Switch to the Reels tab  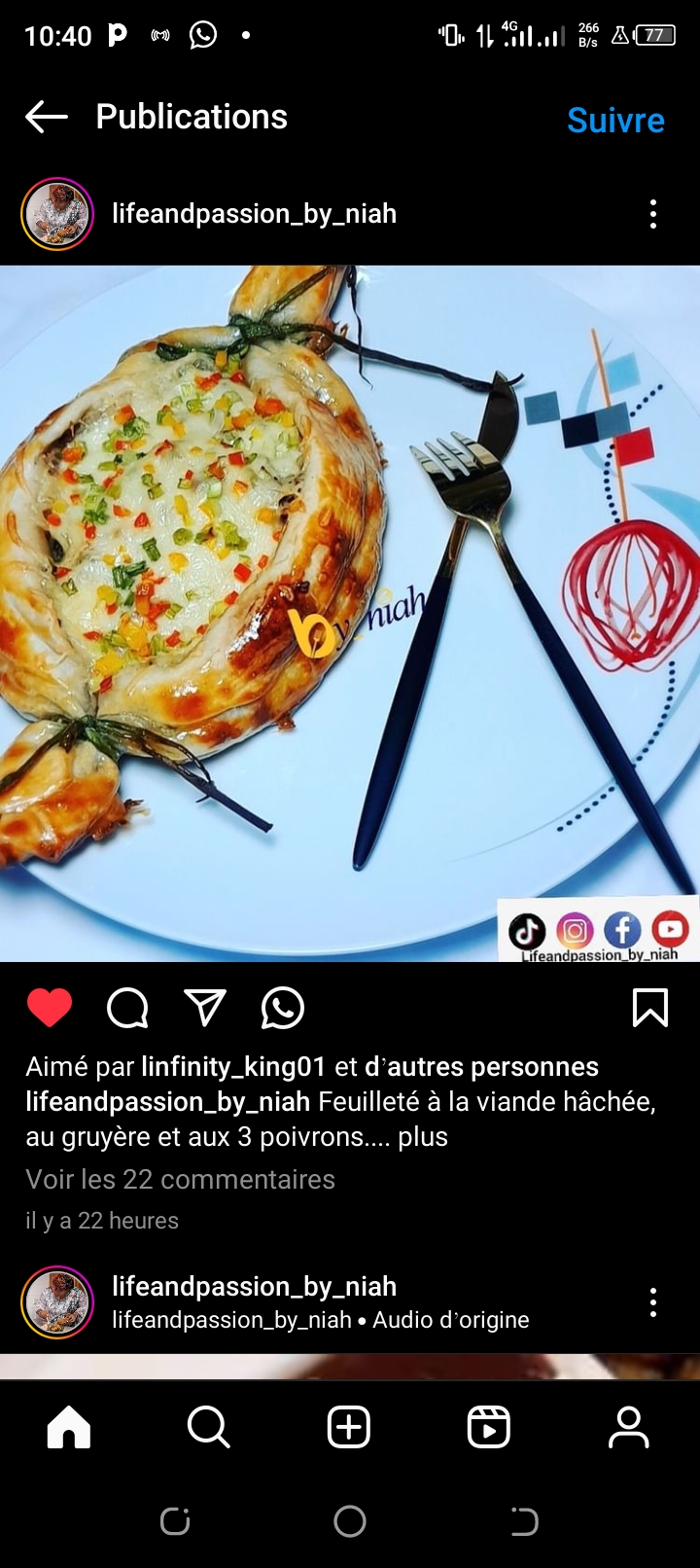click(x=489, y=1428)
